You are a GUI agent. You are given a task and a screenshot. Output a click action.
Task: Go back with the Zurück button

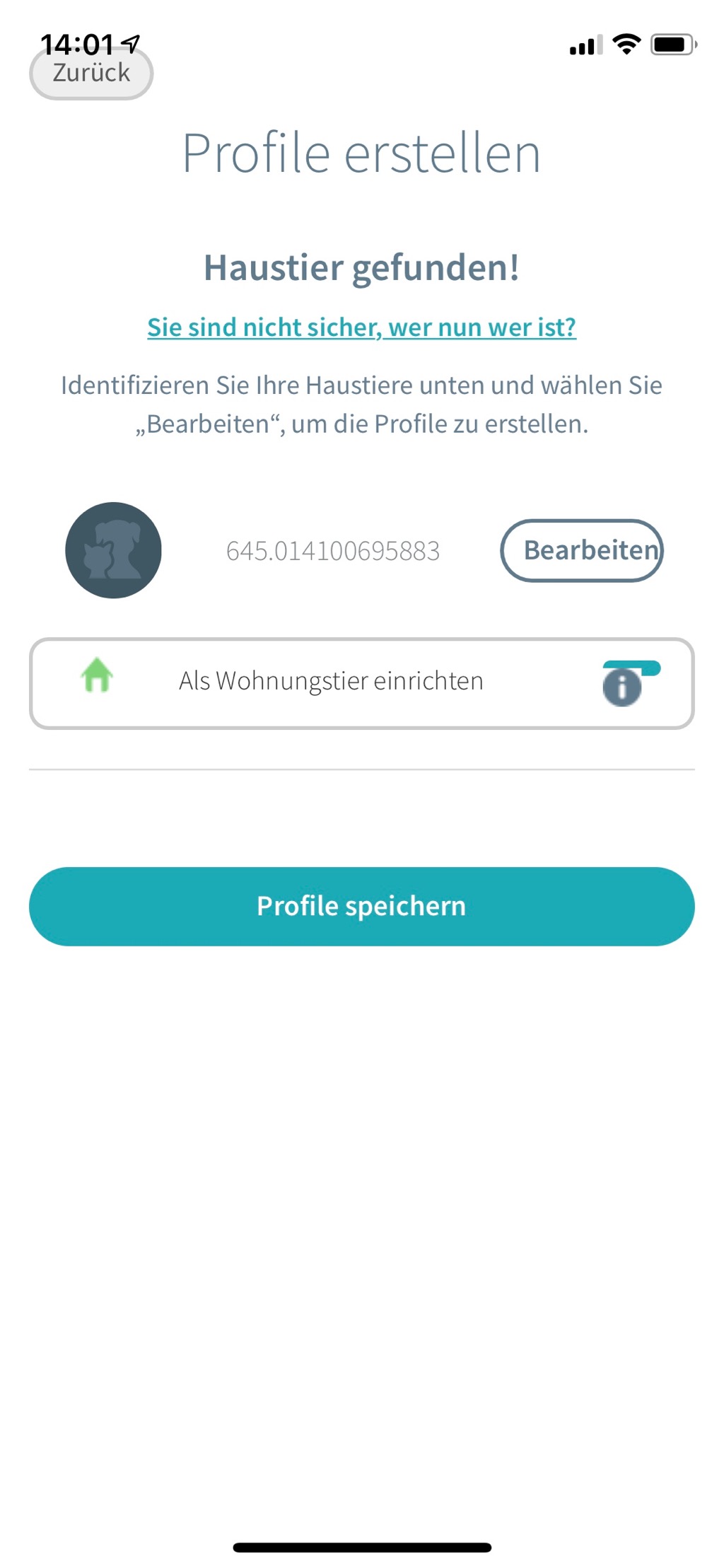(91, 73)
